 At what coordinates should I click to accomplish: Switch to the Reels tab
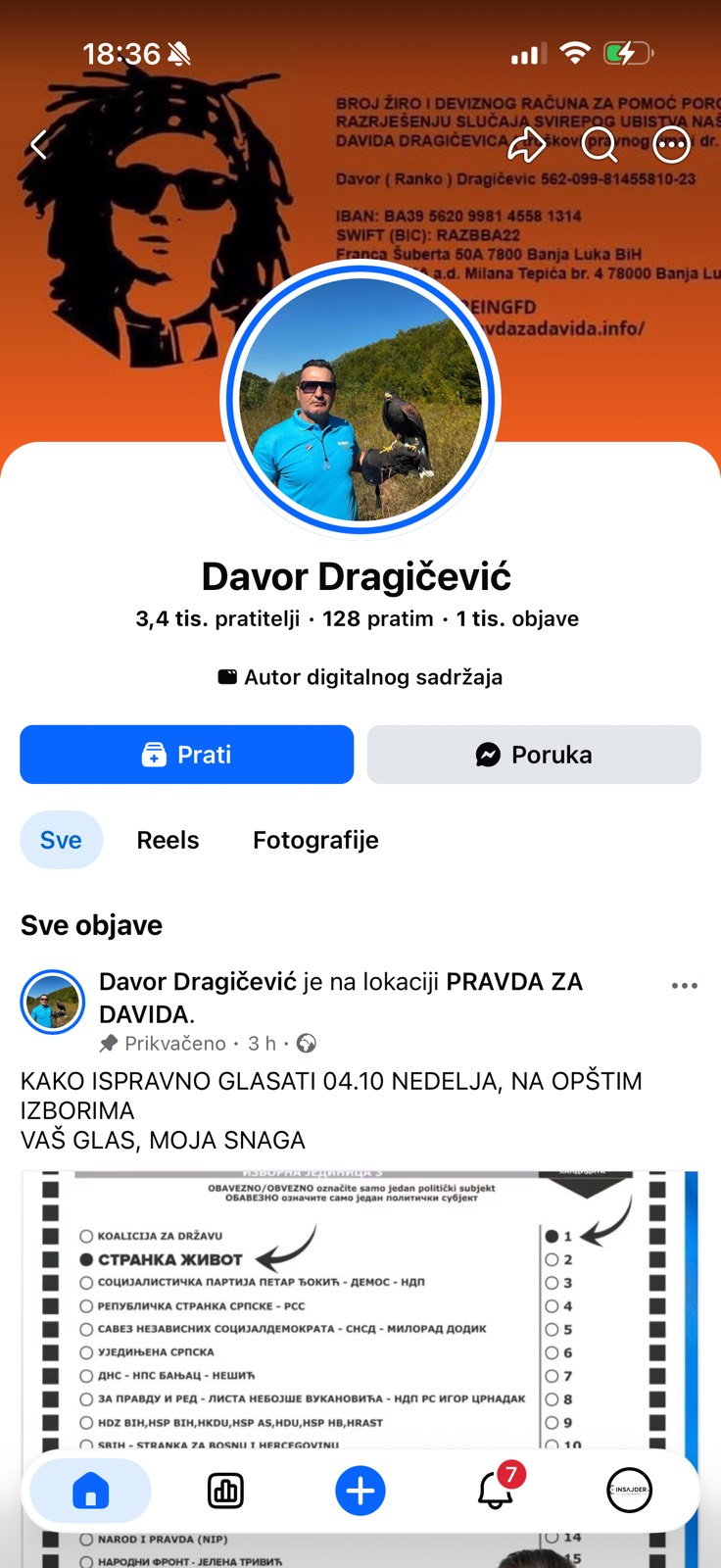(x=168, y=840)
